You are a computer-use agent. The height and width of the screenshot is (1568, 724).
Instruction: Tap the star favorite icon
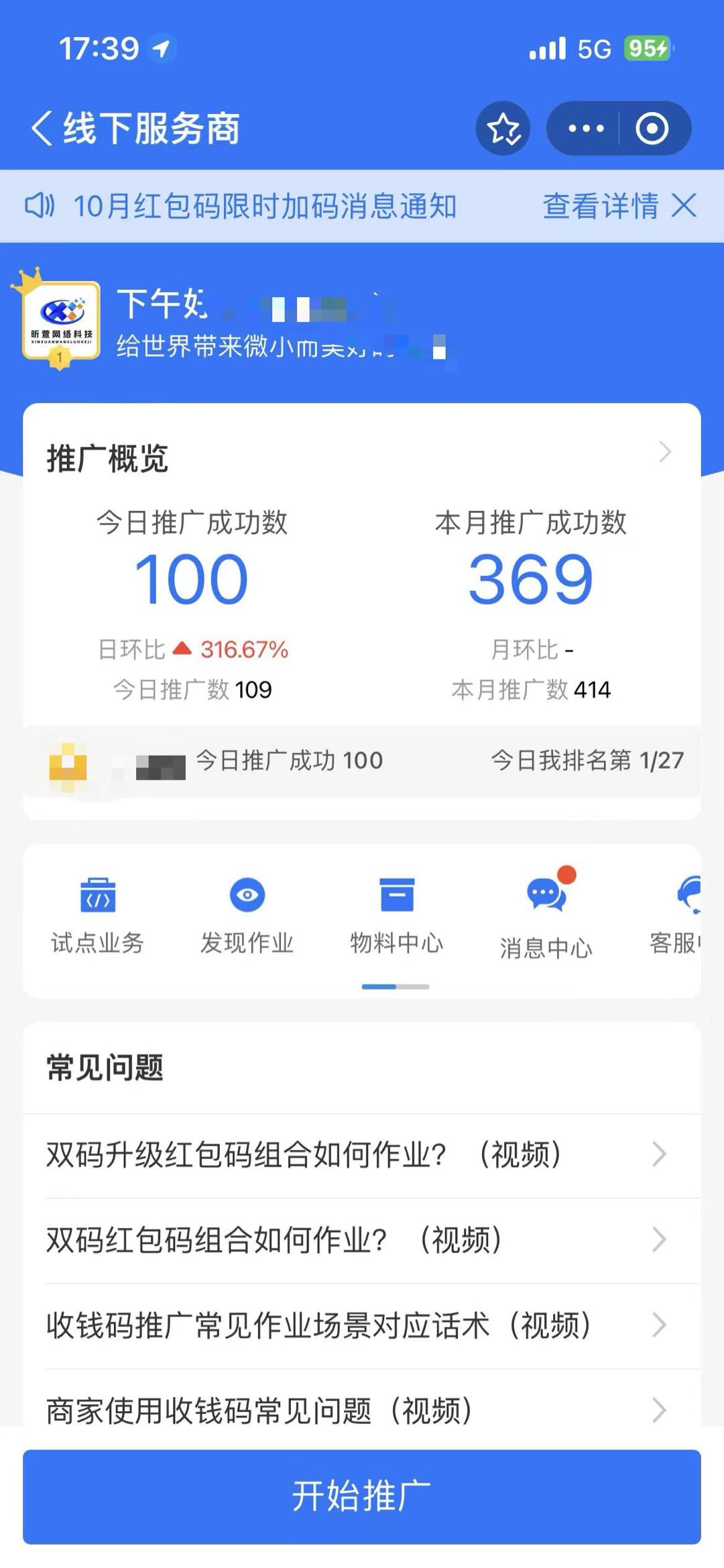point(503,128)
